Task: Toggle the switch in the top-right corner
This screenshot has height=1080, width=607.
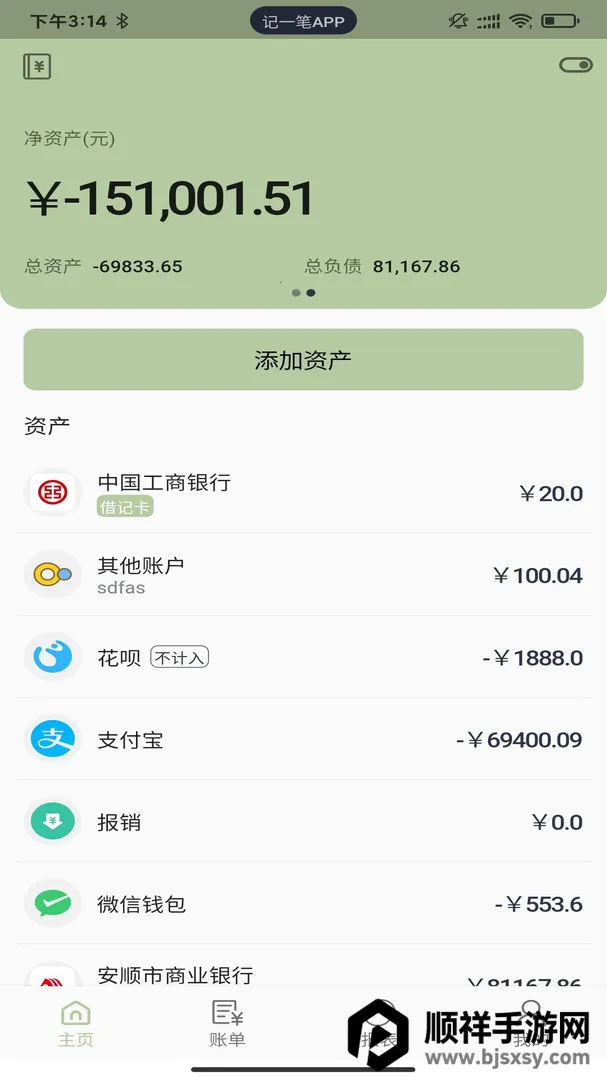Action: [x=575, y=65]
